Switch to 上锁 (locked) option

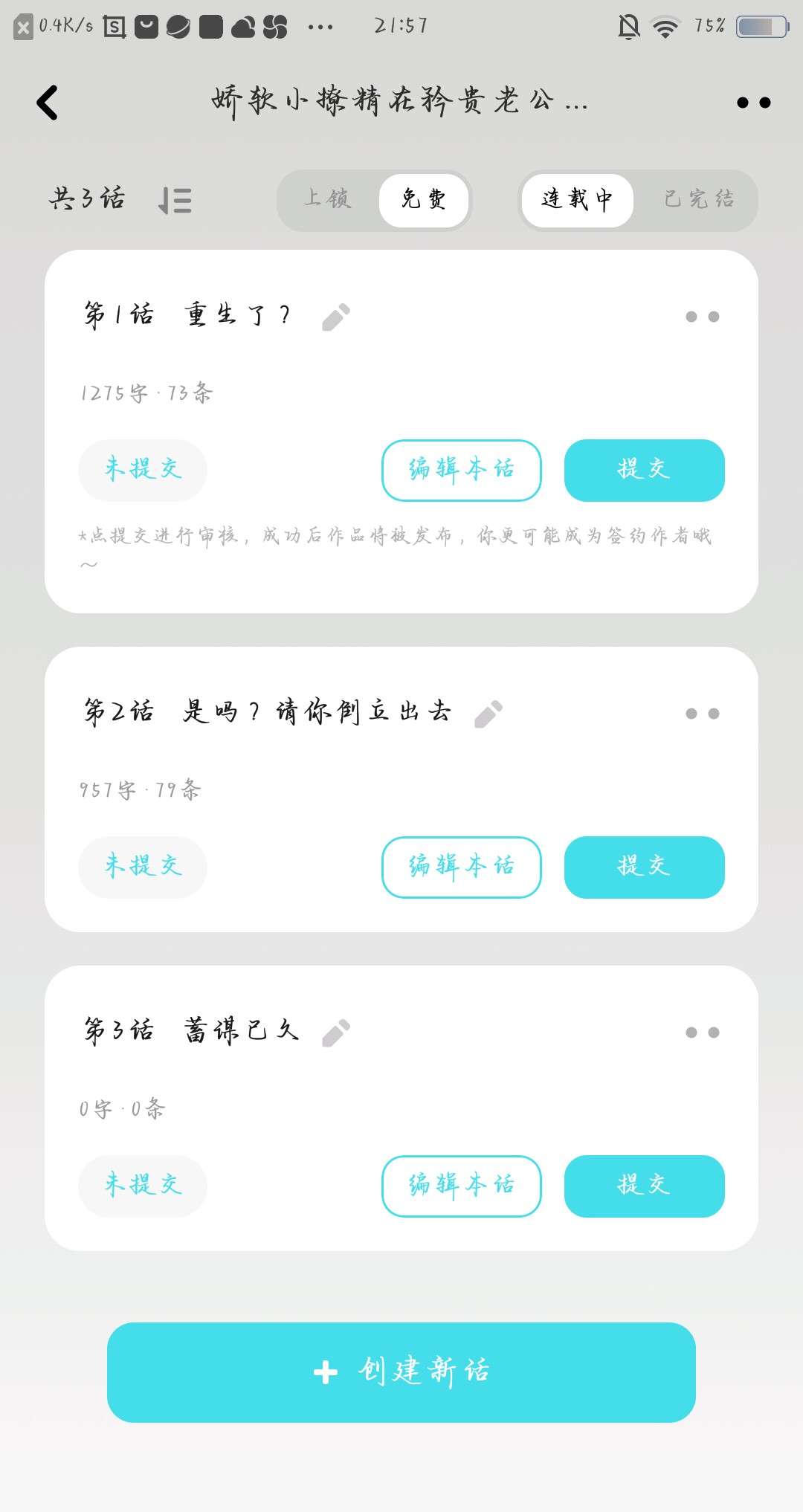tap(327, 199)
